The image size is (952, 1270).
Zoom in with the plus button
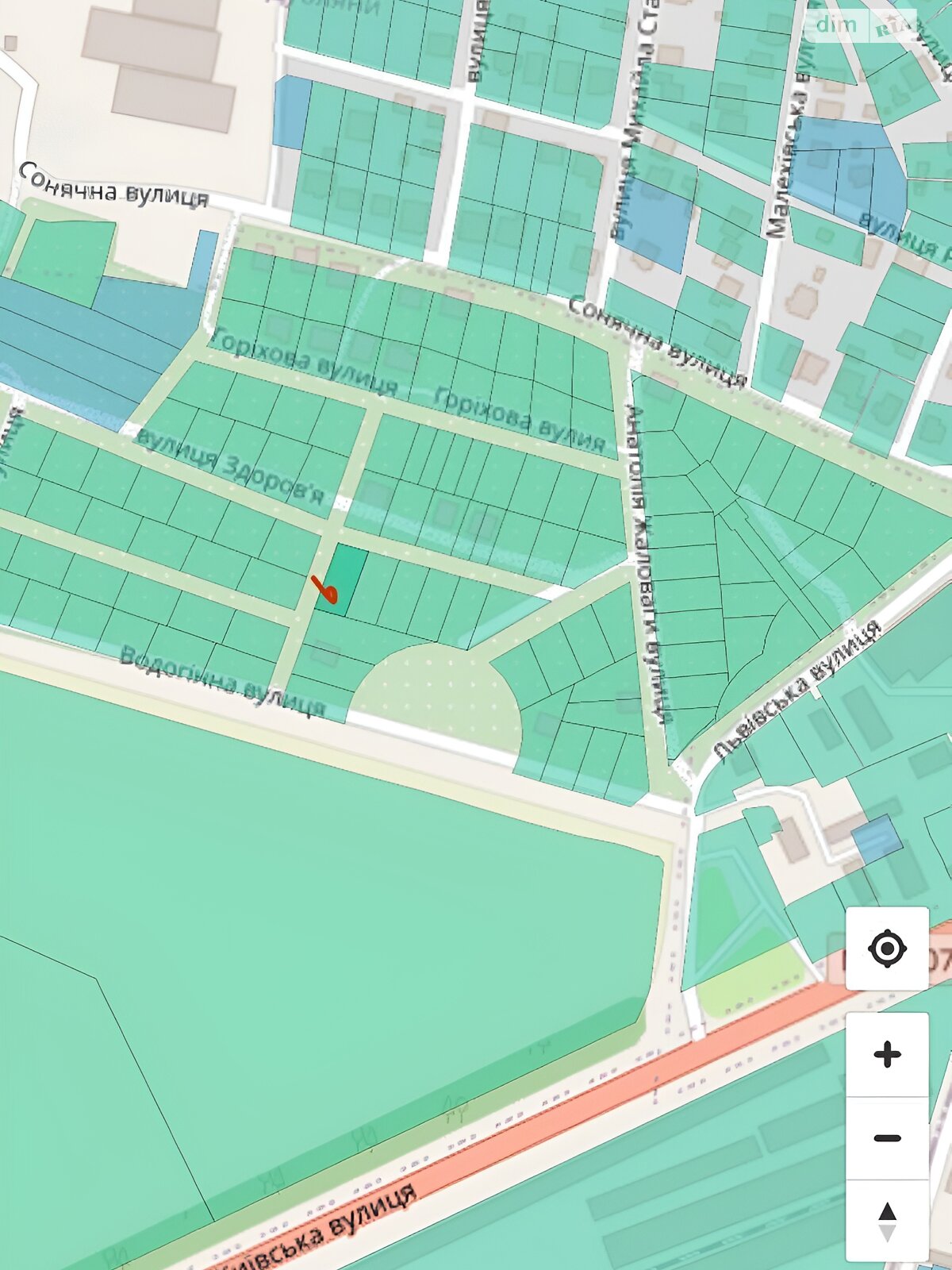(887, 1055)
